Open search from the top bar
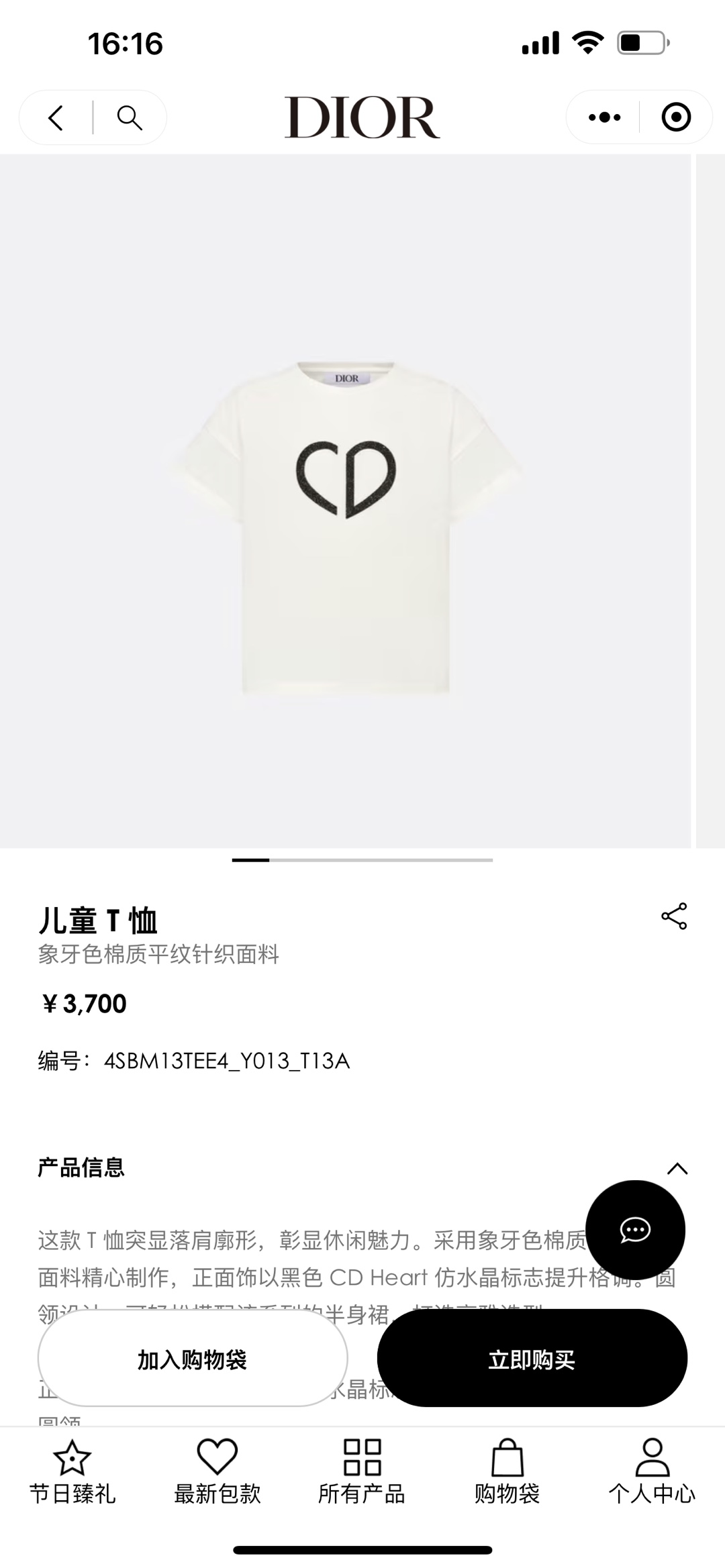The width and height of the screenshot is (725, 1568). (x=130, y=118)
